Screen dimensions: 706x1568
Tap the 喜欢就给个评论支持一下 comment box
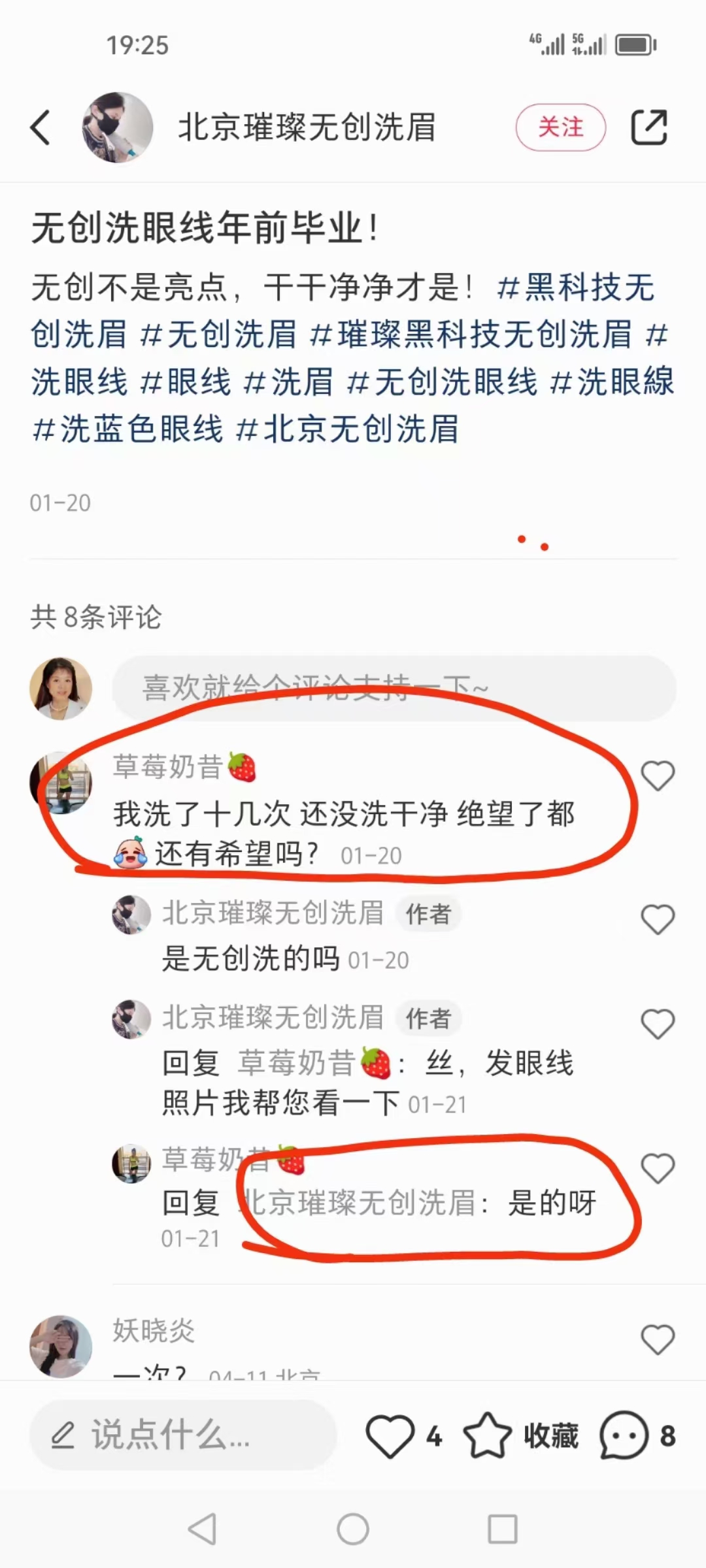[394, 688]
